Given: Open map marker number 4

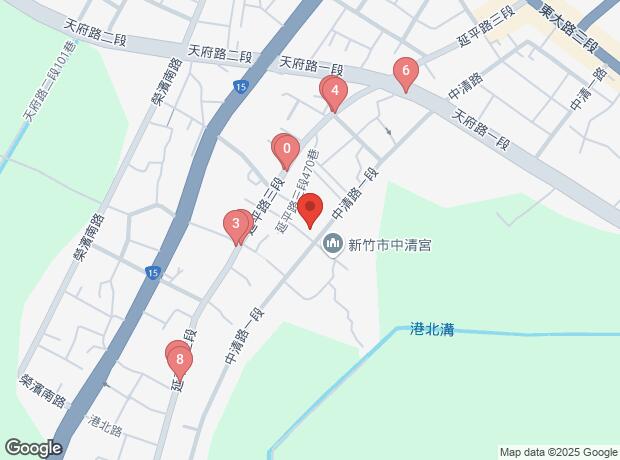Looking at the screenshot, I should (x=334, y=93).
